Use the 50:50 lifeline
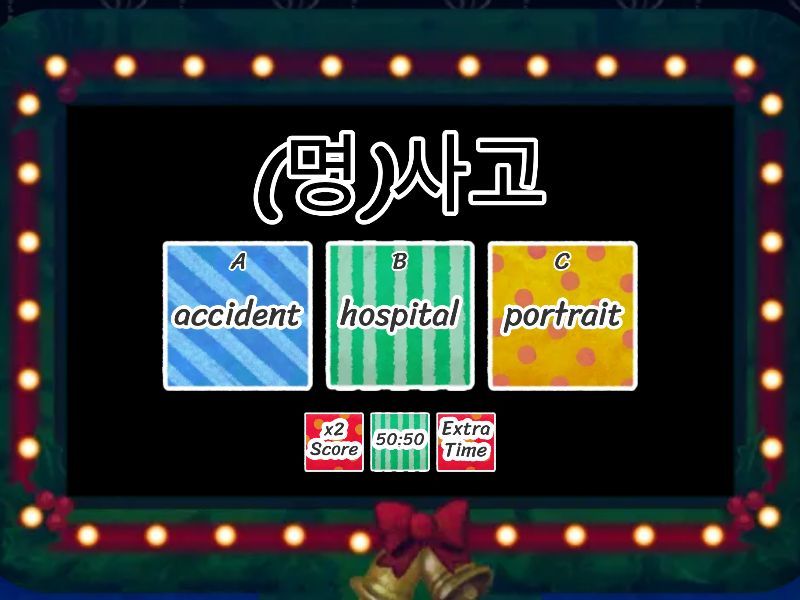The width and height of the screenshot is (800, 600). [x=400, y=441]
